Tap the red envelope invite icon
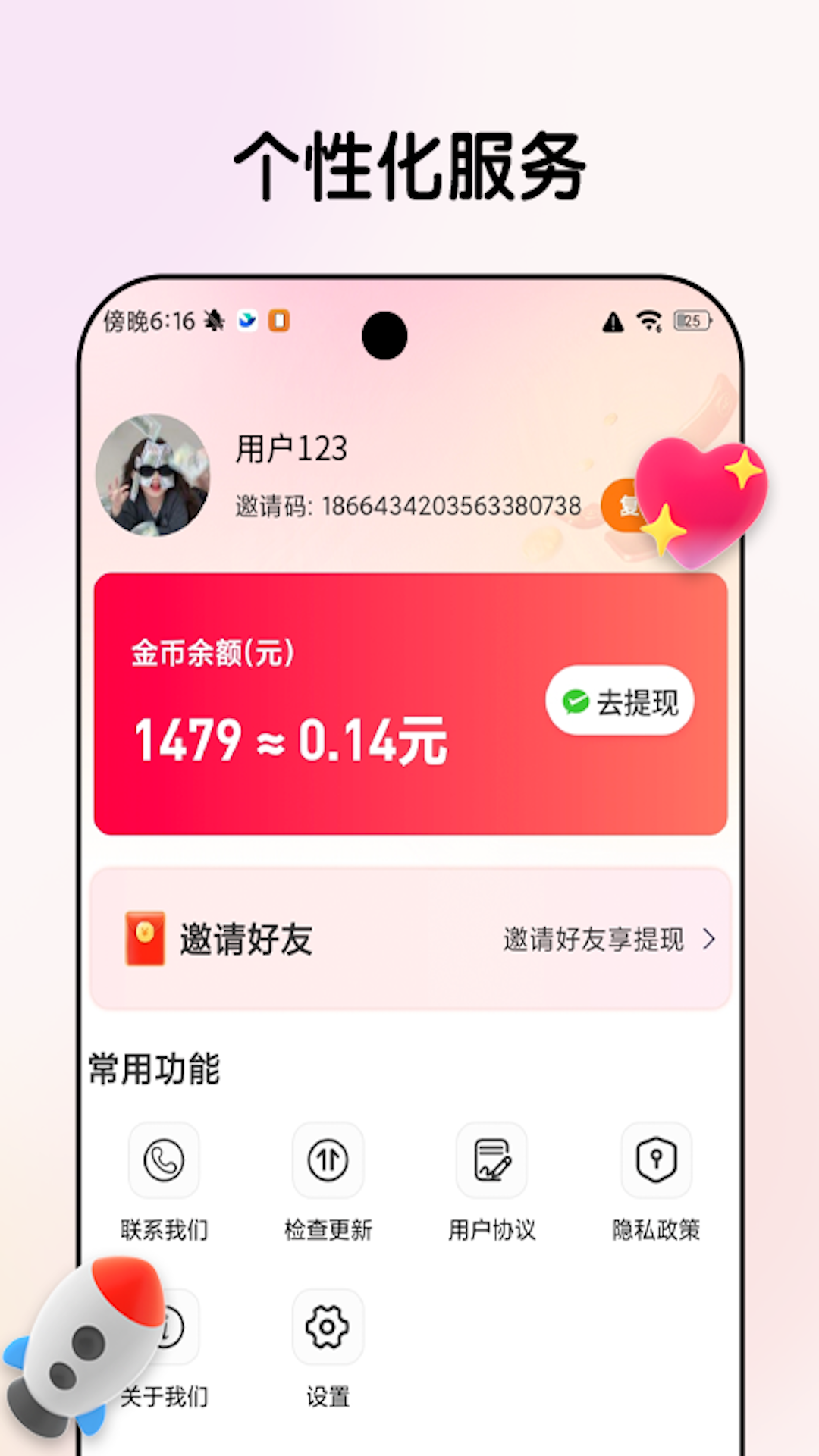 click(144, 940)
